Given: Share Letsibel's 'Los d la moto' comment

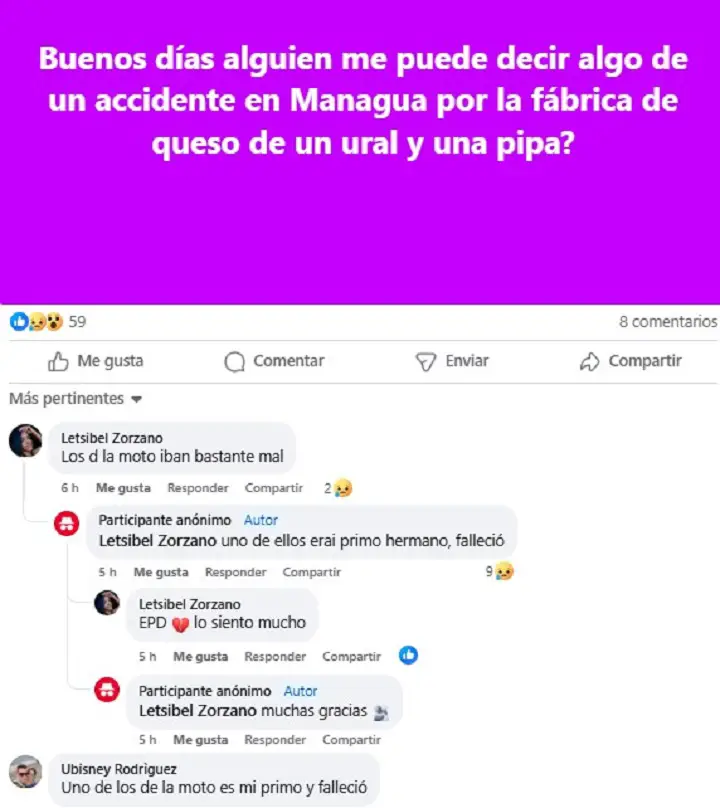Looking at the screenshot, I should tap(273, 488).
